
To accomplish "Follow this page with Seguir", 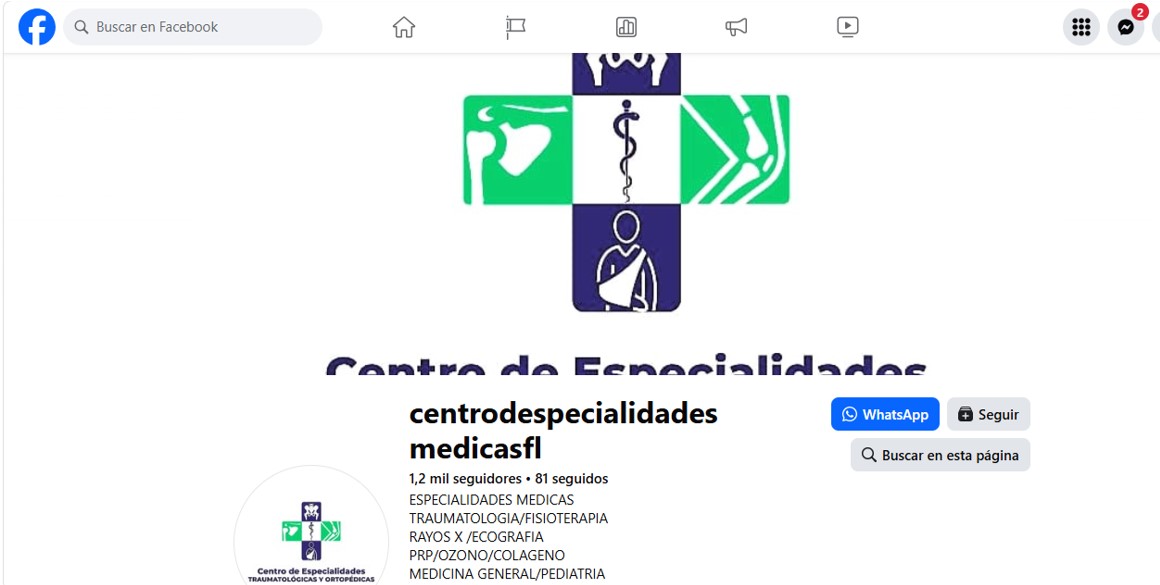I will 988,414.
